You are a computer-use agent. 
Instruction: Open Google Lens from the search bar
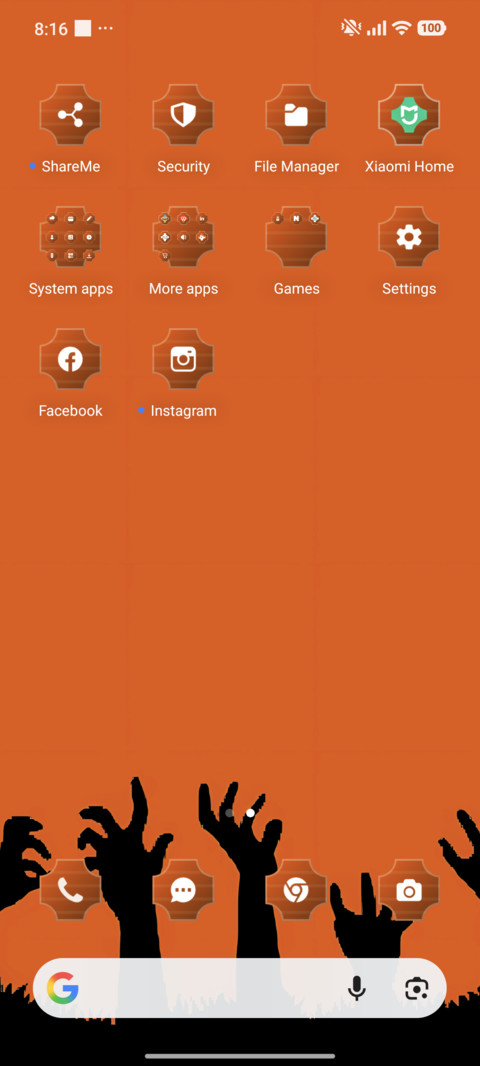click(x=417, y=988)
